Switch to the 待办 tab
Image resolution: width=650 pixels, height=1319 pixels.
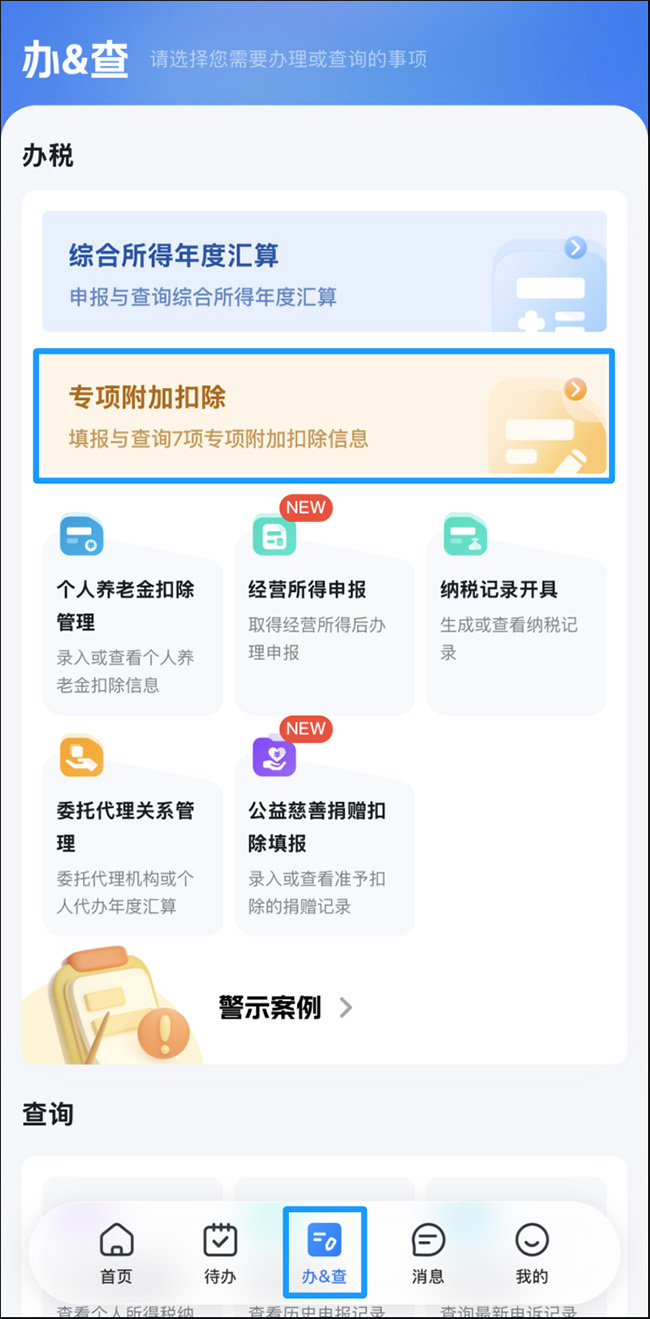(x=220, y=1253)
